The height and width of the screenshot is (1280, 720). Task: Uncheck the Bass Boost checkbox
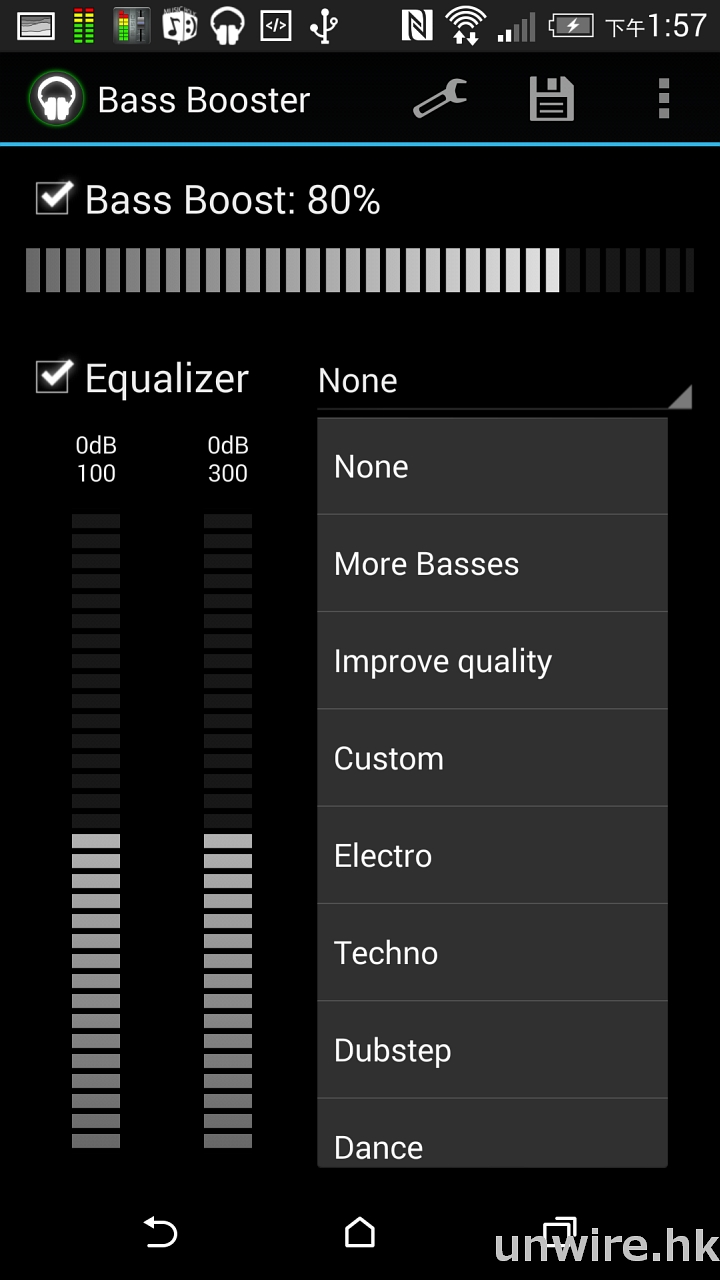53,199
